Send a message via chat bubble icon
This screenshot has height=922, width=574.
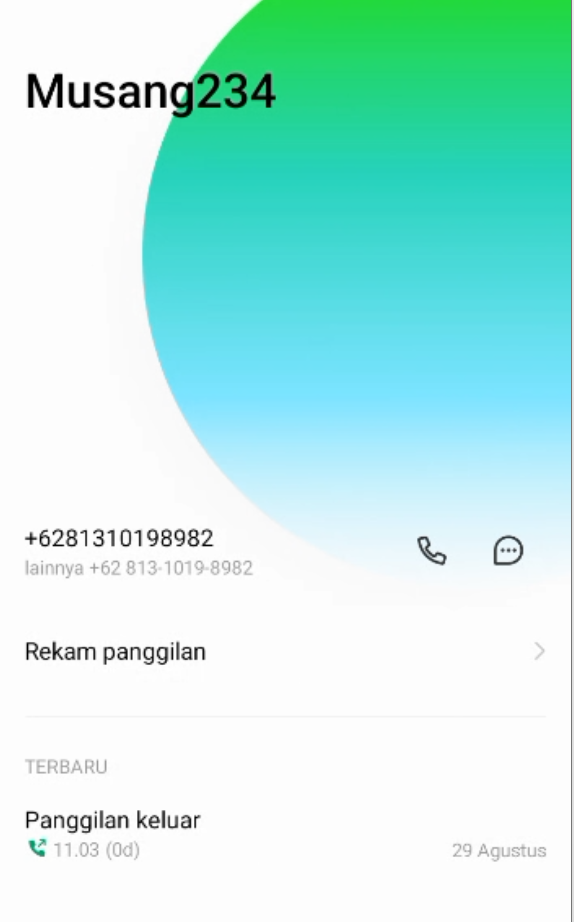pos(508,551)
